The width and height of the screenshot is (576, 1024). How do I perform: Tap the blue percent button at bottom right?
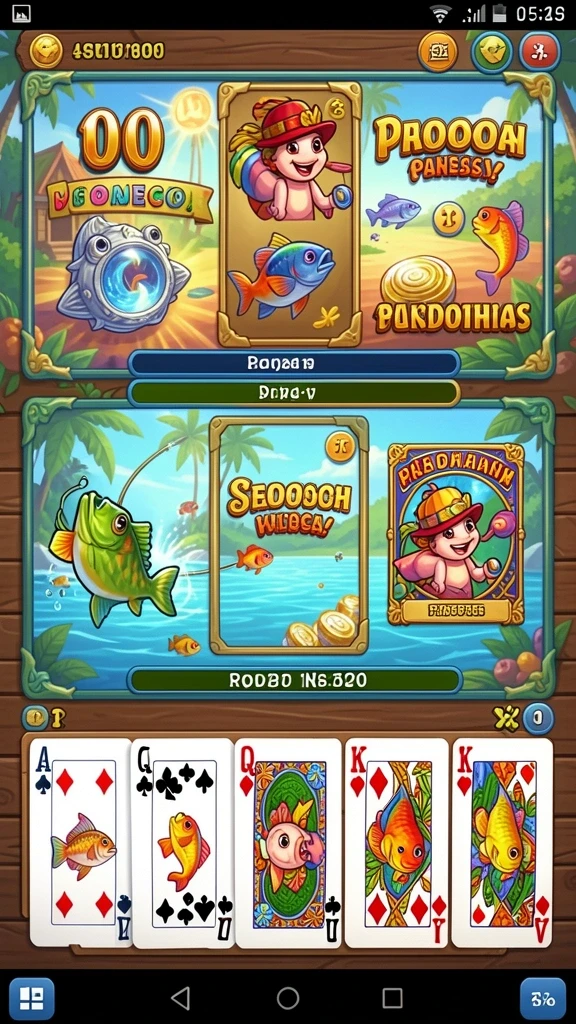tap(543, 999)
